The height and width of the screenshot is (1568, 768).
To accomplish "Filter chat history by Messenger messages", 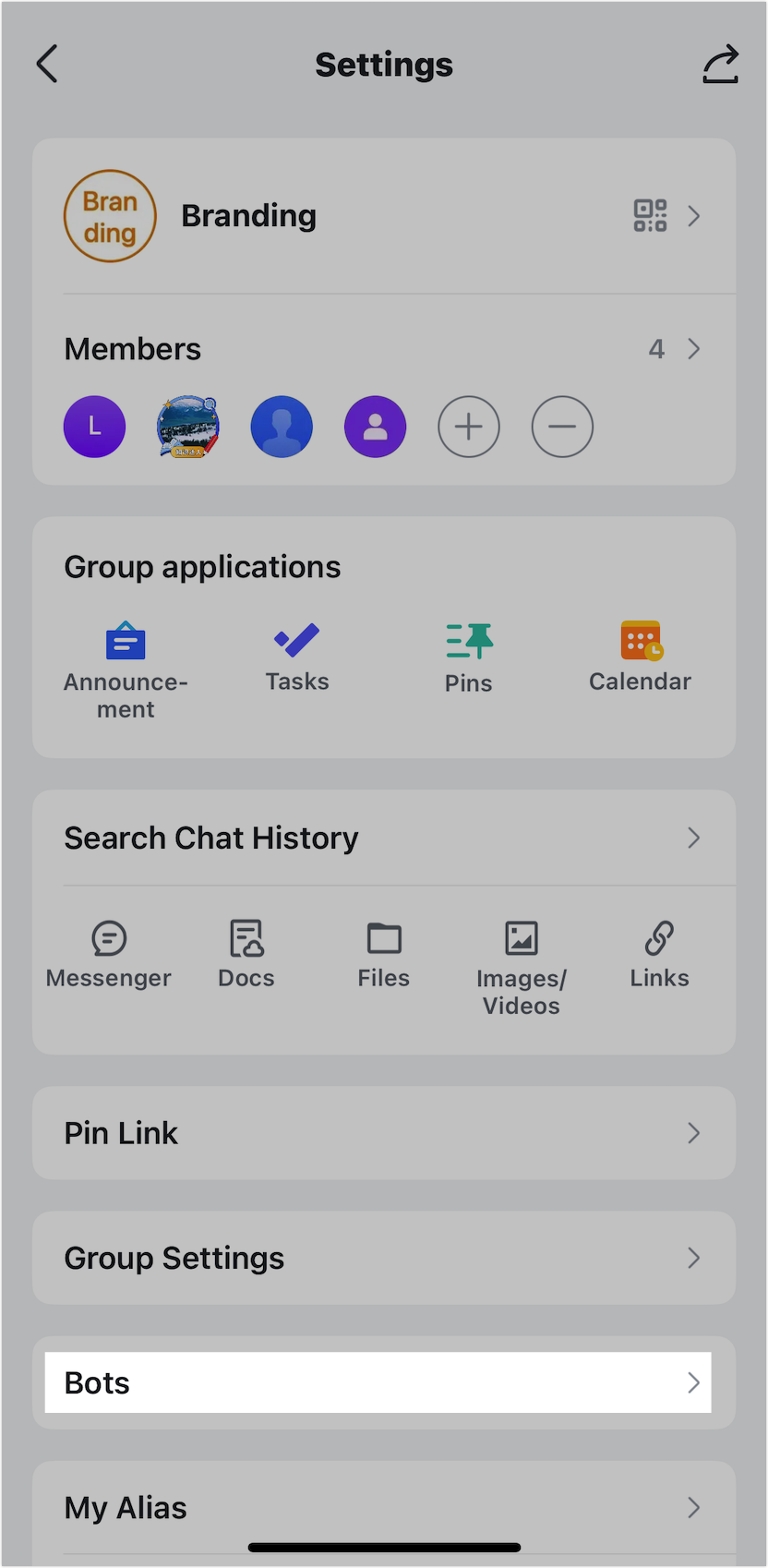I will click(x=108, y=953).
